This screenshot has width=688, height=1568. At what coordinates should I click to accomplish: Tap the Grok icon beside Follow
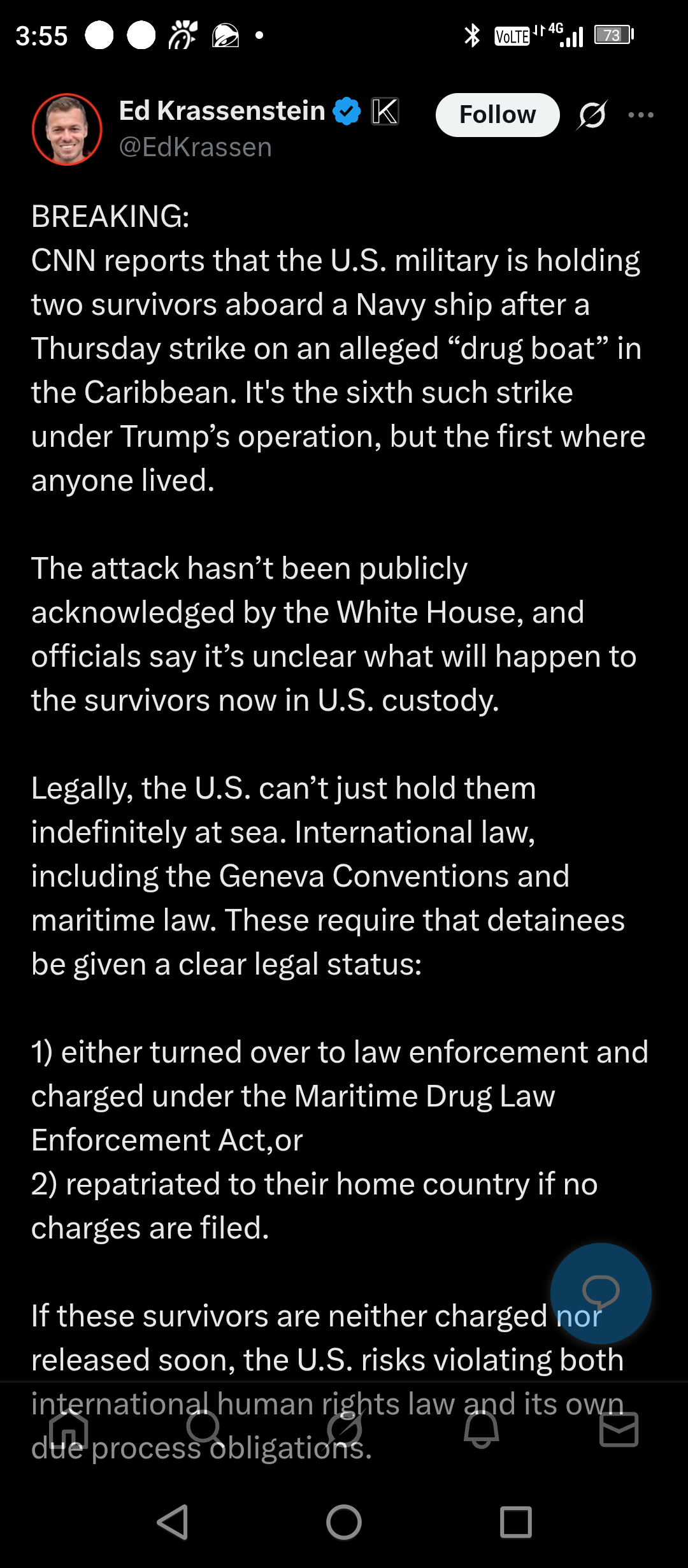tap(592, 115)
